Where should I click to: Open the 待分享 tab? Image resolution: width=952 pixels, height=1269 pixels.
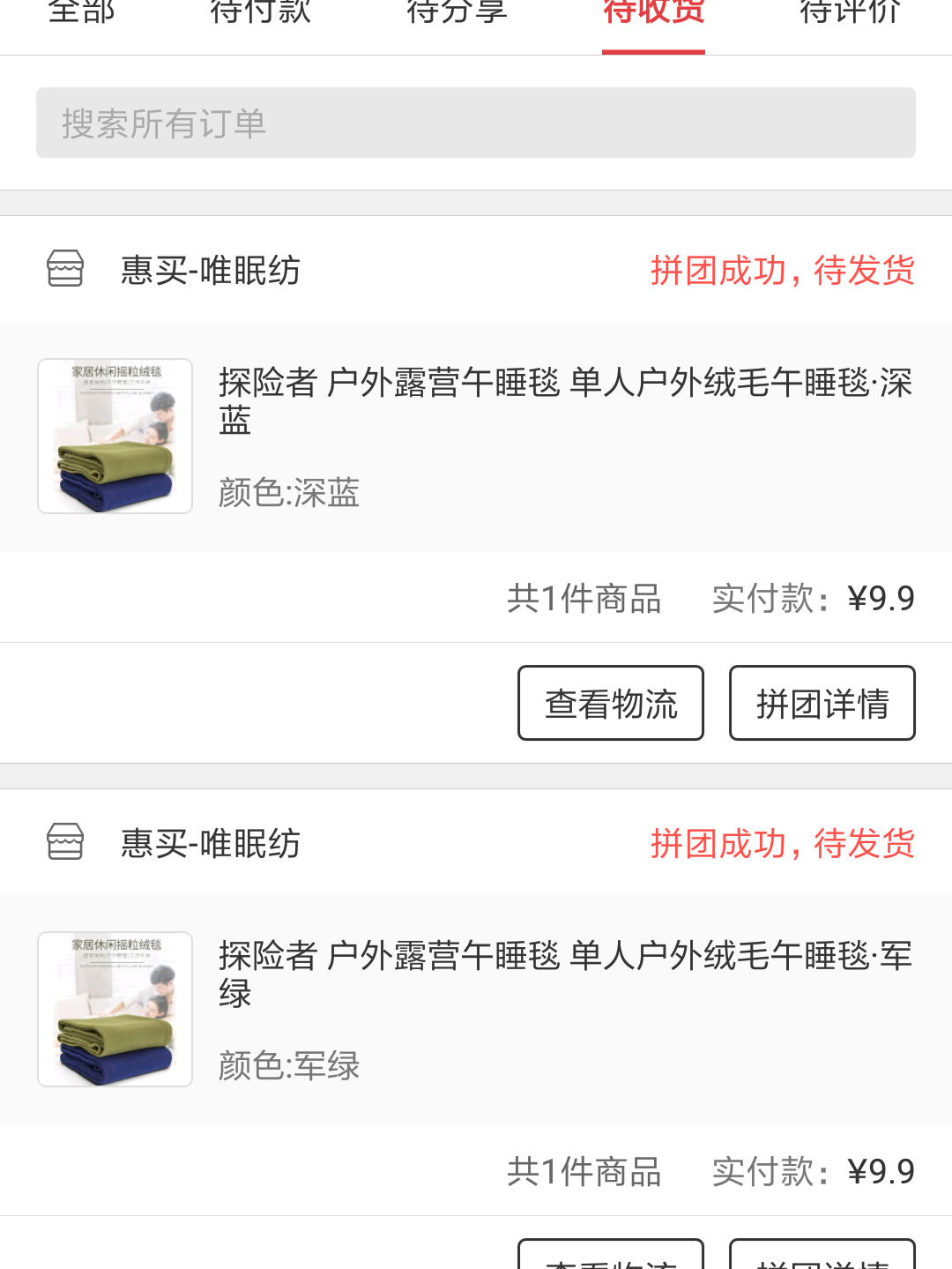click(457, 12)
